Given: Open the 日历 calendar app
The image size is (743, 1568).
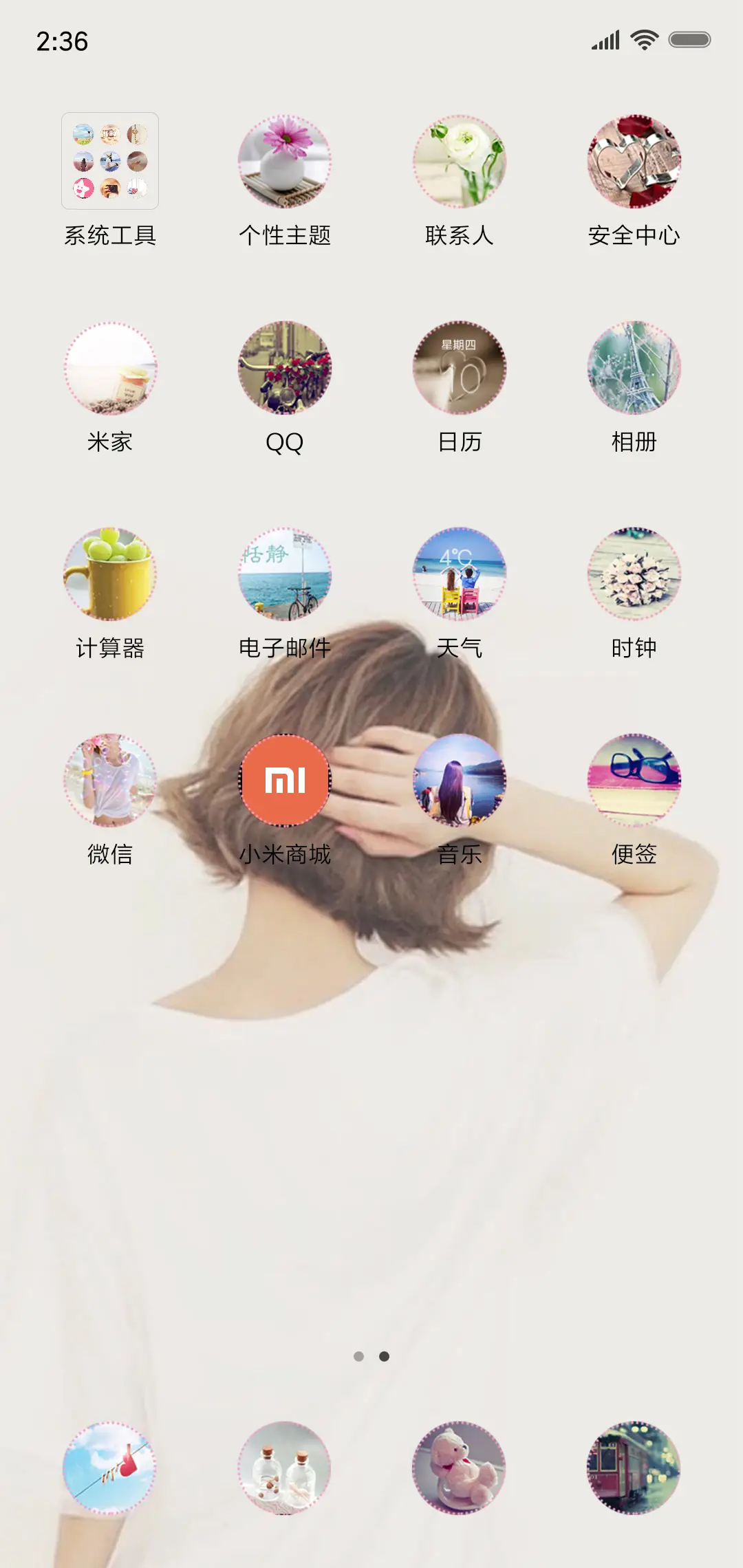Looking at the screenshot, I should pos(458,369).
